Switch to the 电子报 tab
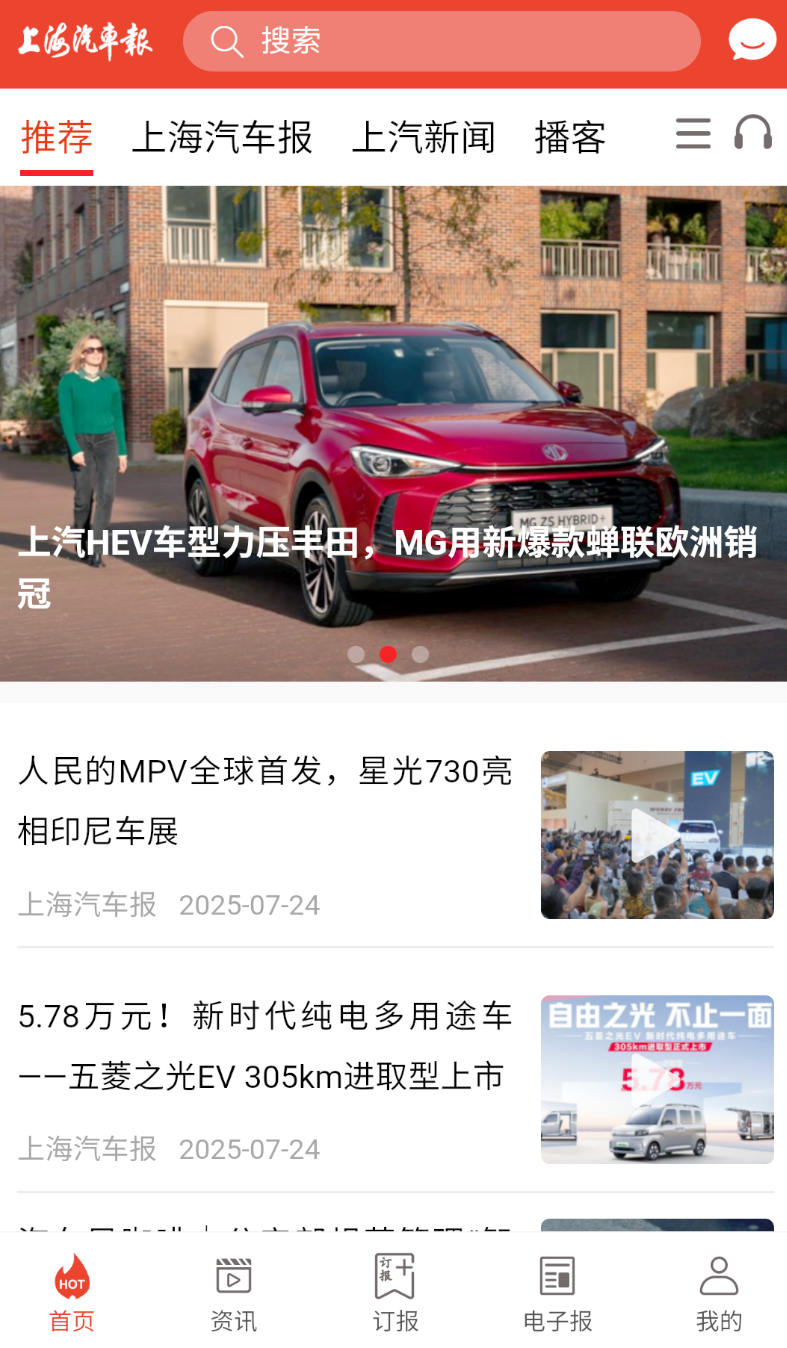The width and height of the screenshot is (787, 1348). click(557, 1294)
